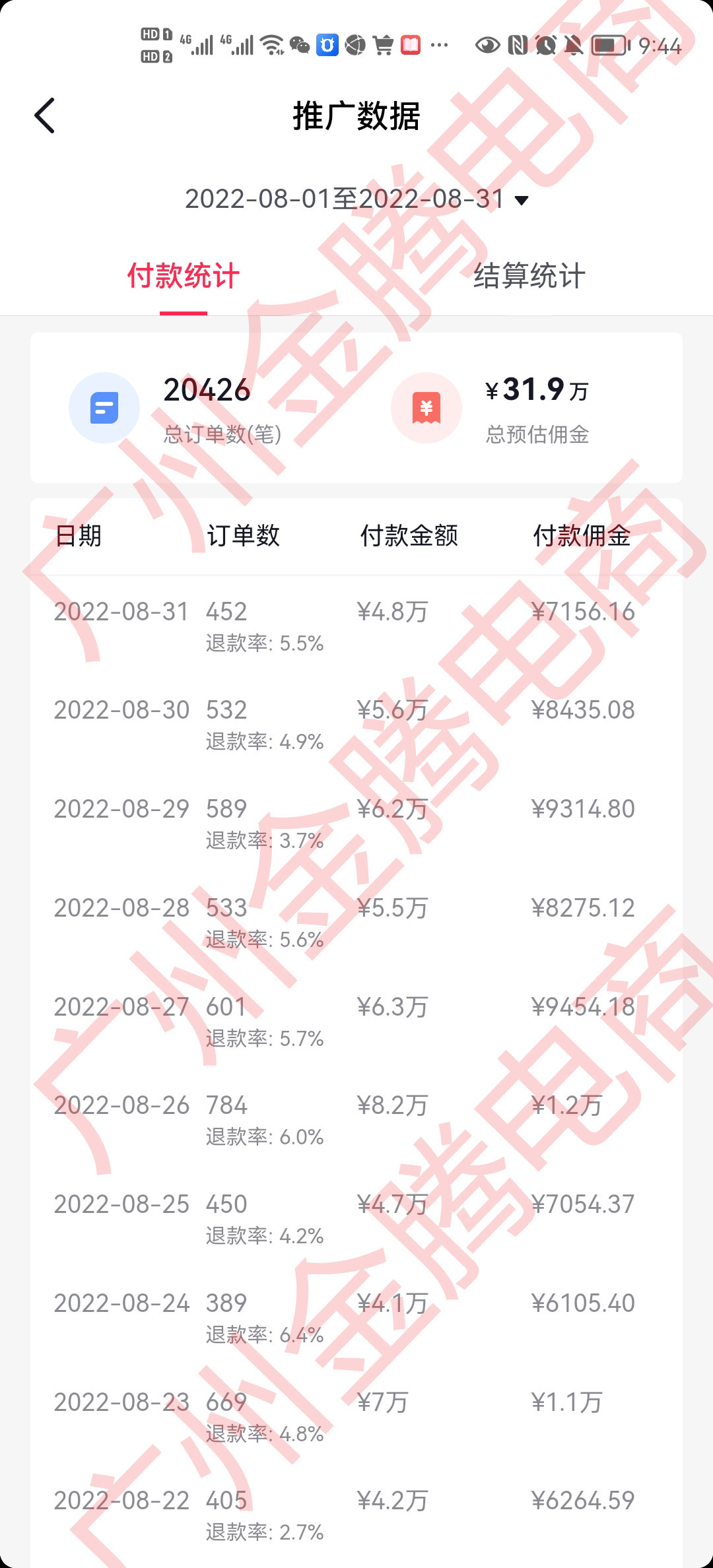Open the date range dropdown
Image resolution: width=713 pixels, height=1568 pixels.
tap(356, 199)
